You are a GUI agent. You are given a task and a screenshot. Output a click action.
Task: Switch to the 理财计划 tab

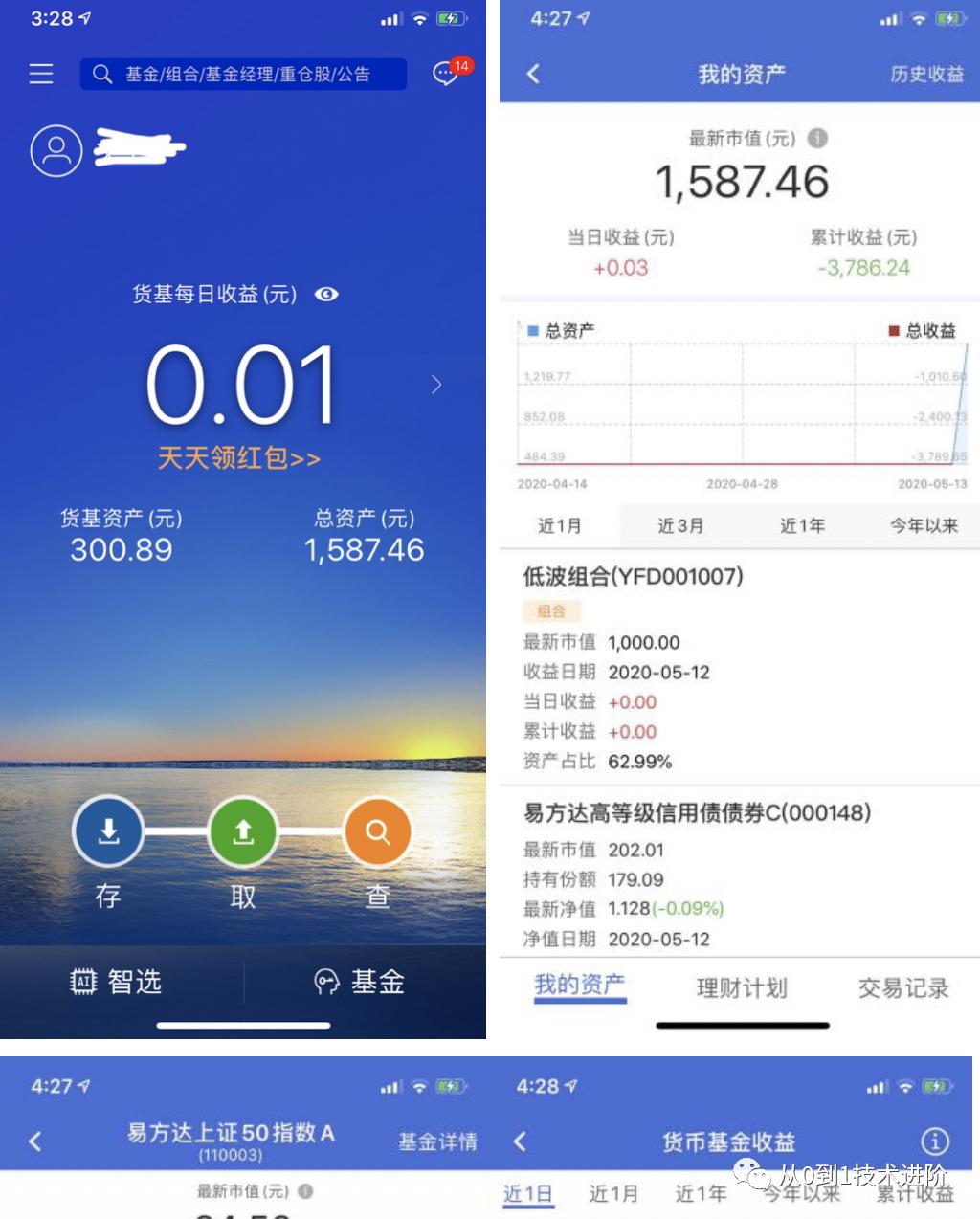740,988
